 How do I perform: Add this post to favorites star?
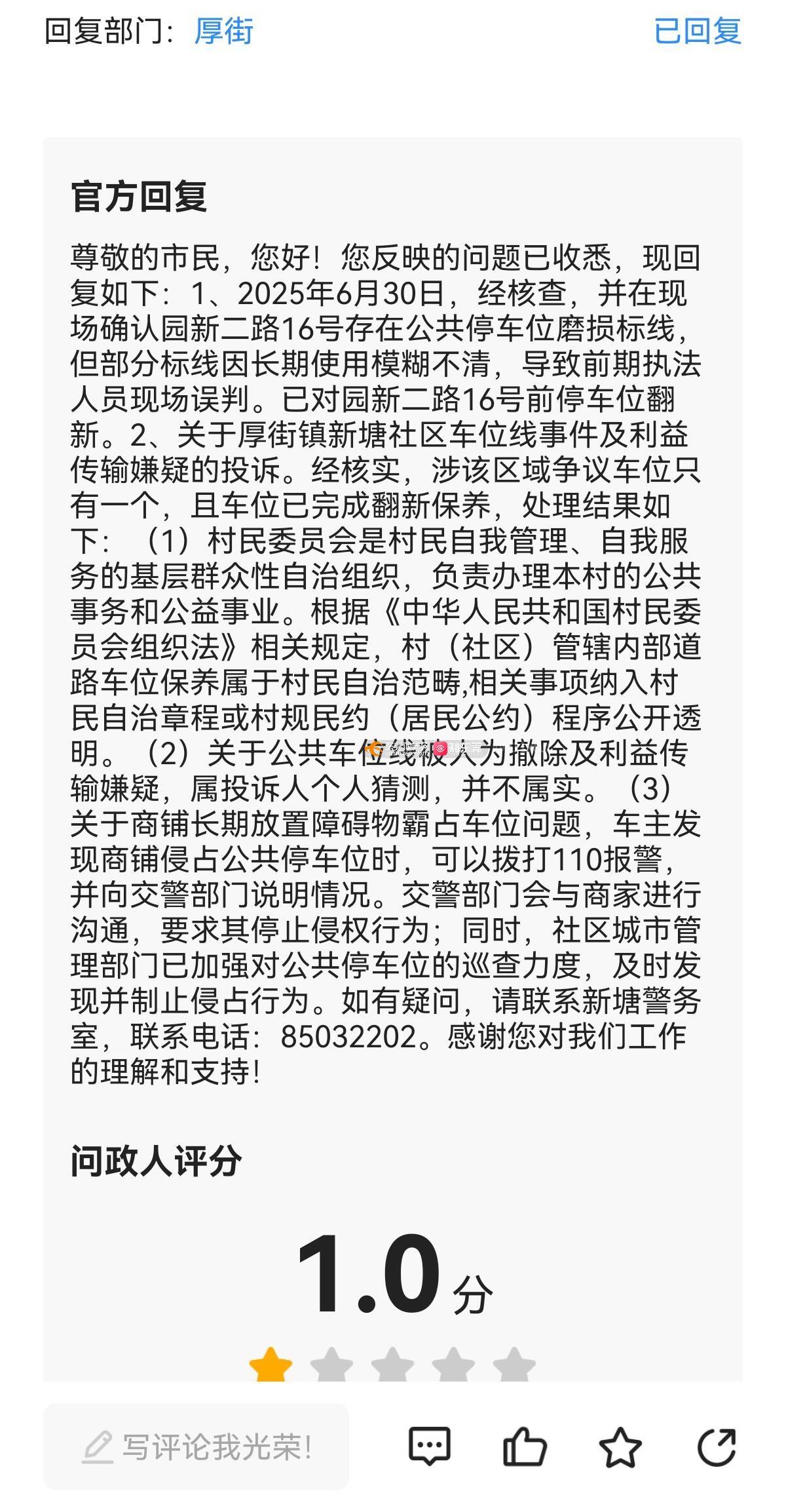(x=620, y=1446)
